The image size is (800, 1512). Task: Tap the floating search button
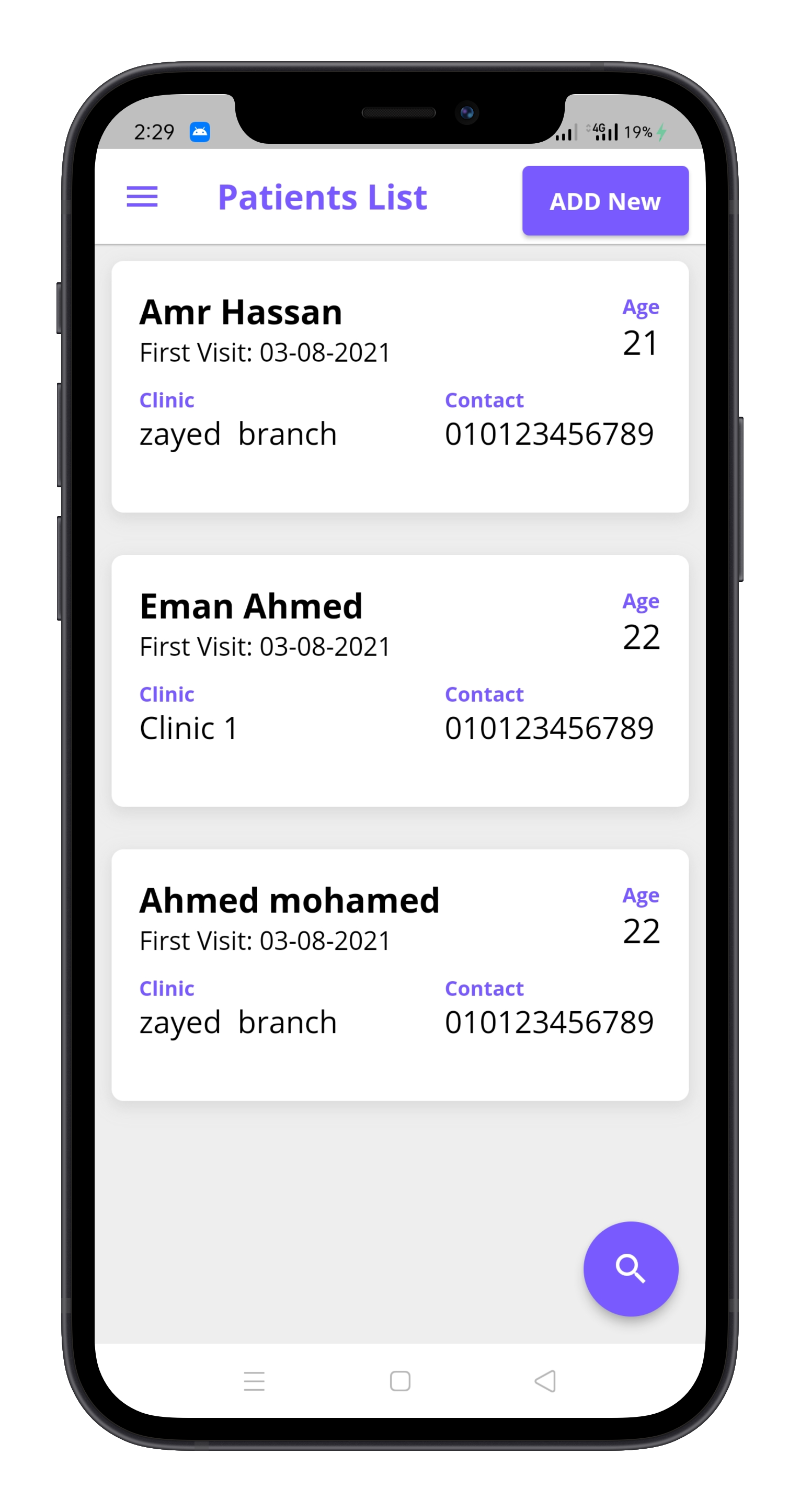pos(631,1268)
